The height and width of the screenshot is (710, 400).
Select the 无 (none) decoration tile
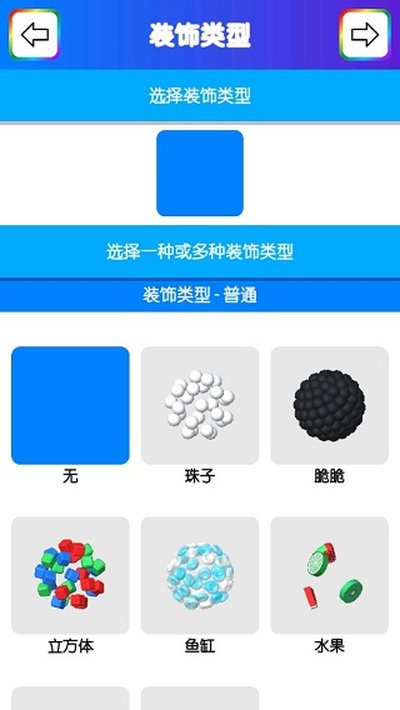[70, 405]
